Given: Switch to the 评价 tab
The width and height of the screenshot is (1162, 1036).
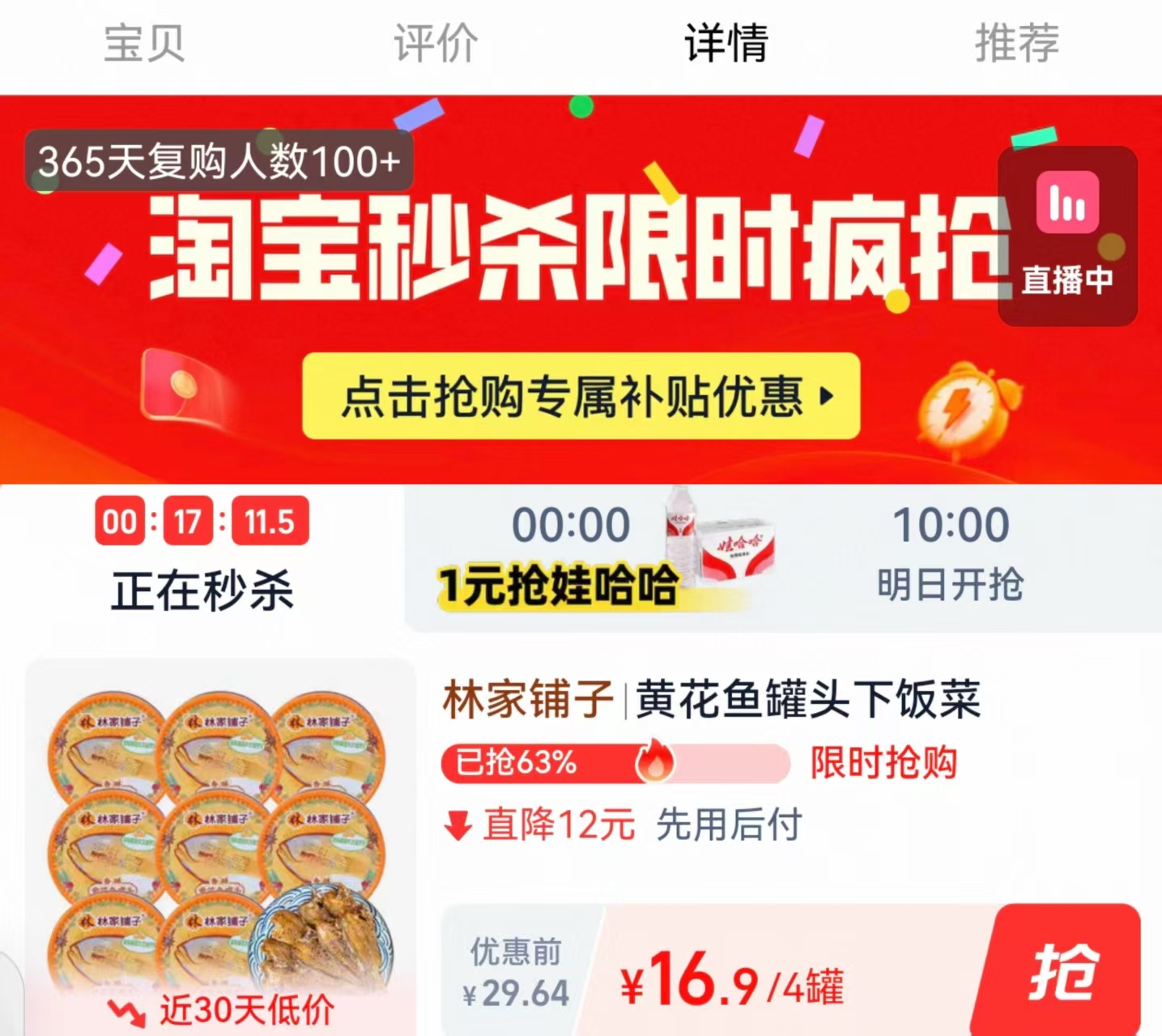Looking at the screenshot, I should [x=436, y=44].
